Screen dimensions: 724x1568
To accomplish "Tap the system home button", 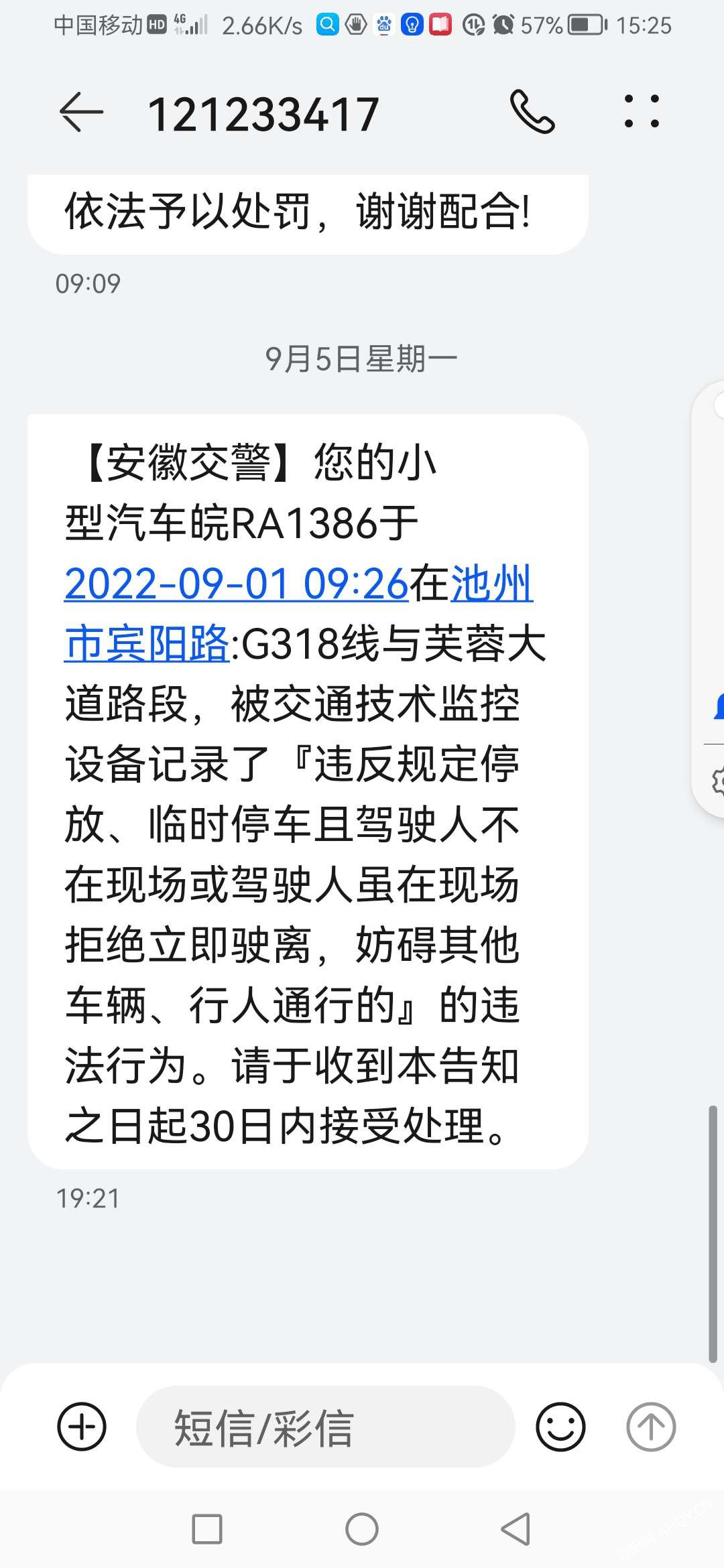I will pyautogui.click(x=362, y=1530).
